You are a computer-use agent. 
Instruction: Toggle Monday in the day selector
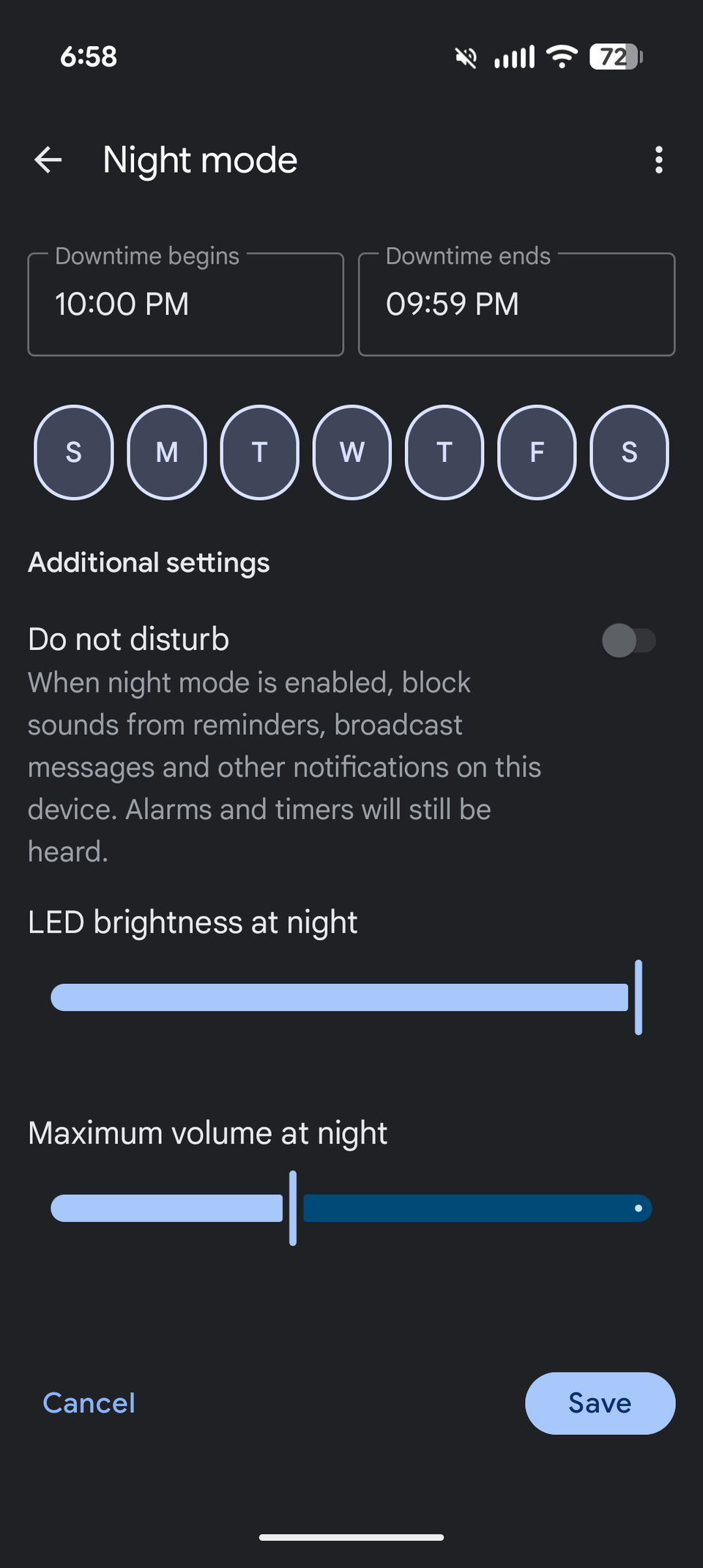[x=167, y=452]
